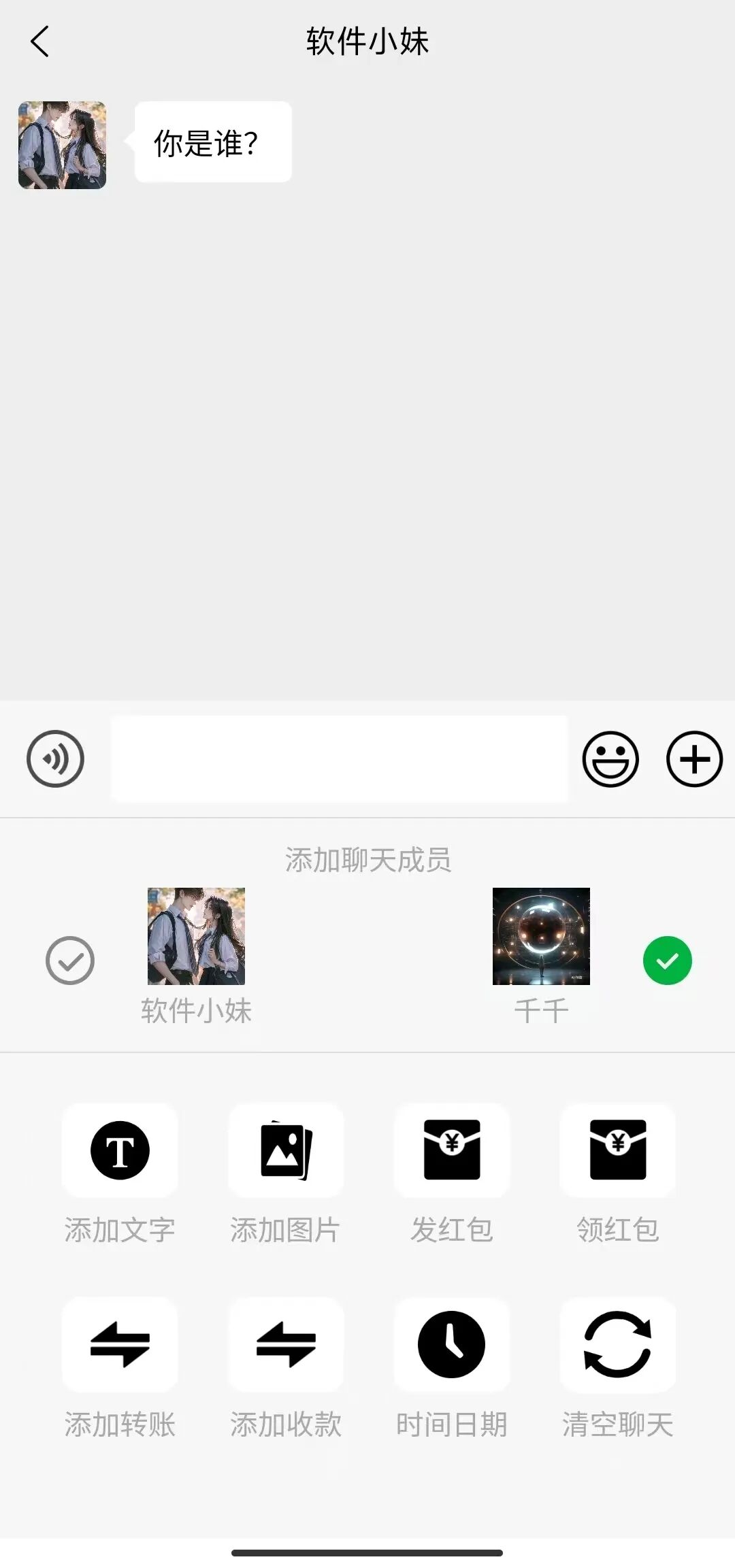Open the 添加图片 image tool
Viewport: 735px width, 1568px height.
pos(286,1150)
